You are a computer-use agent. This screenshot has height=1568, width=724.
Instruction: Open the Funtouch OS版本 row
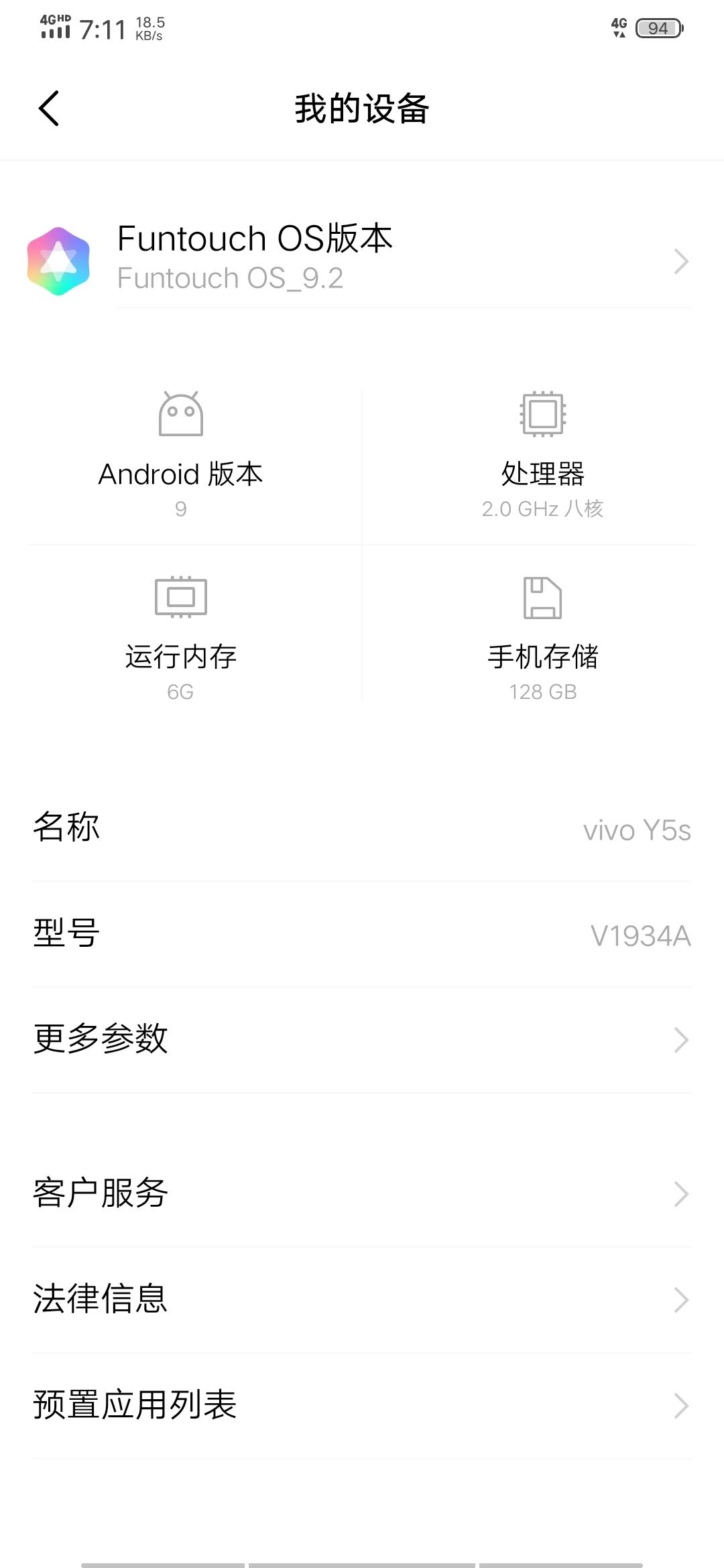[x=362, y=260]
